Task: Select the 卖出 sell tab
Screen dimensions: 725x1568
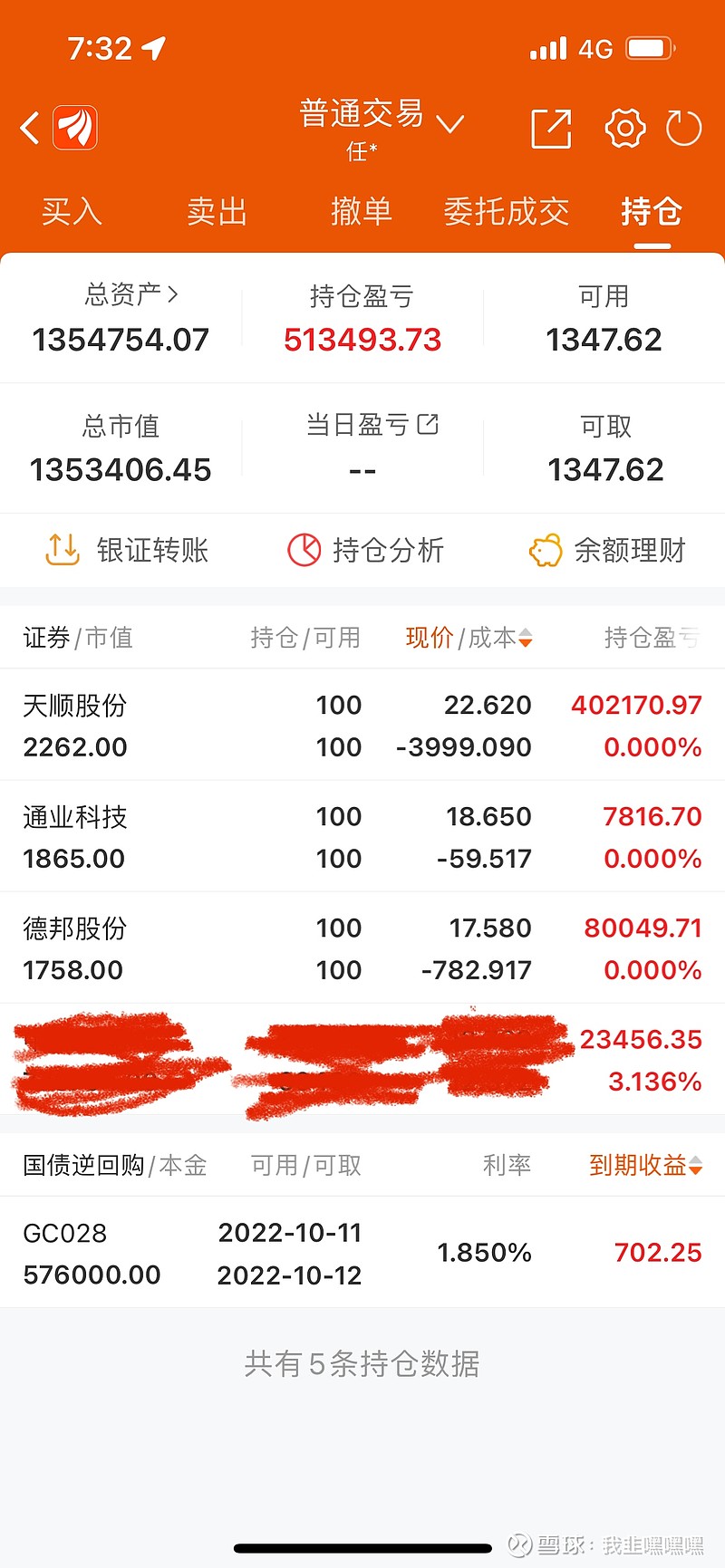Action: click(217, 212)
